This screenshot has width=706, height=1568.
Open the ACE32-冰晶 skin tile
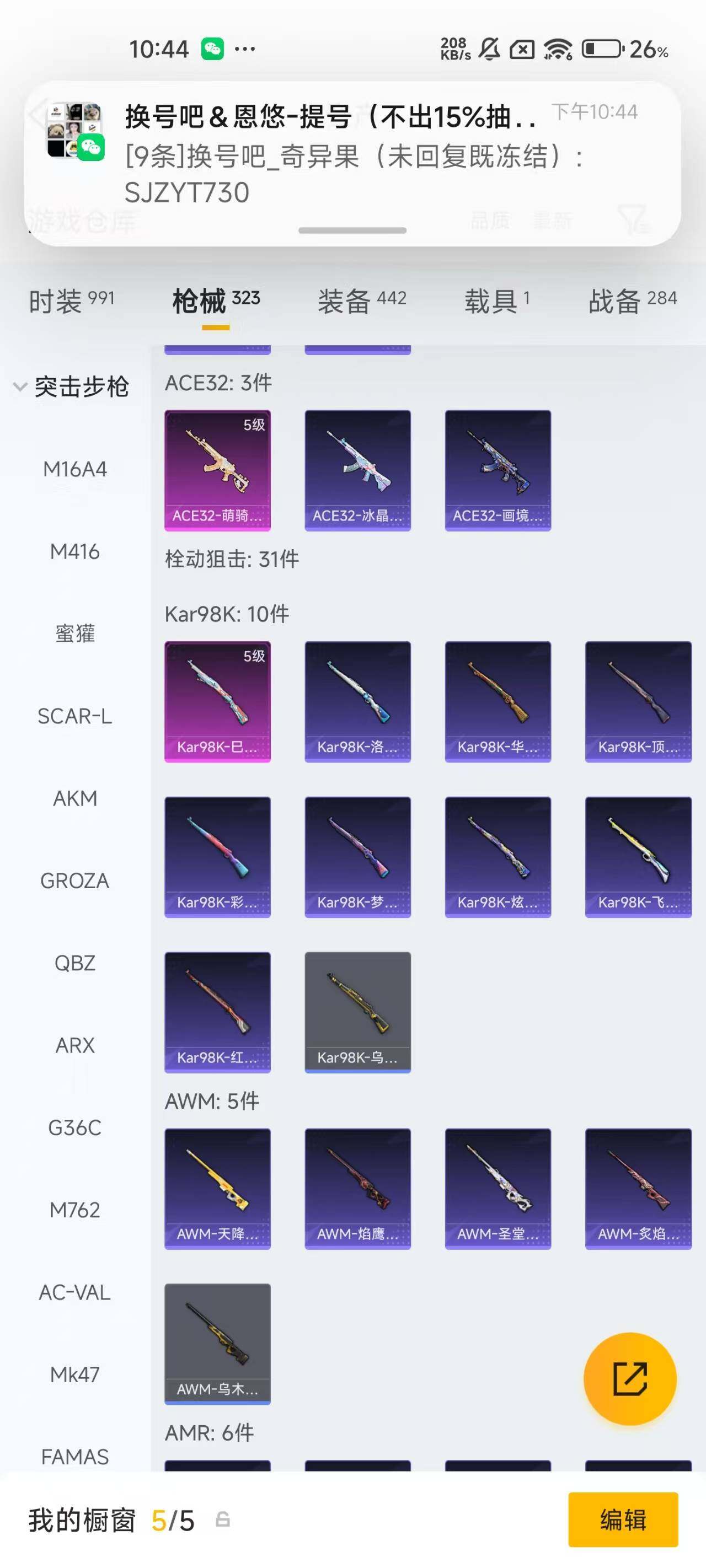point(357,470)
